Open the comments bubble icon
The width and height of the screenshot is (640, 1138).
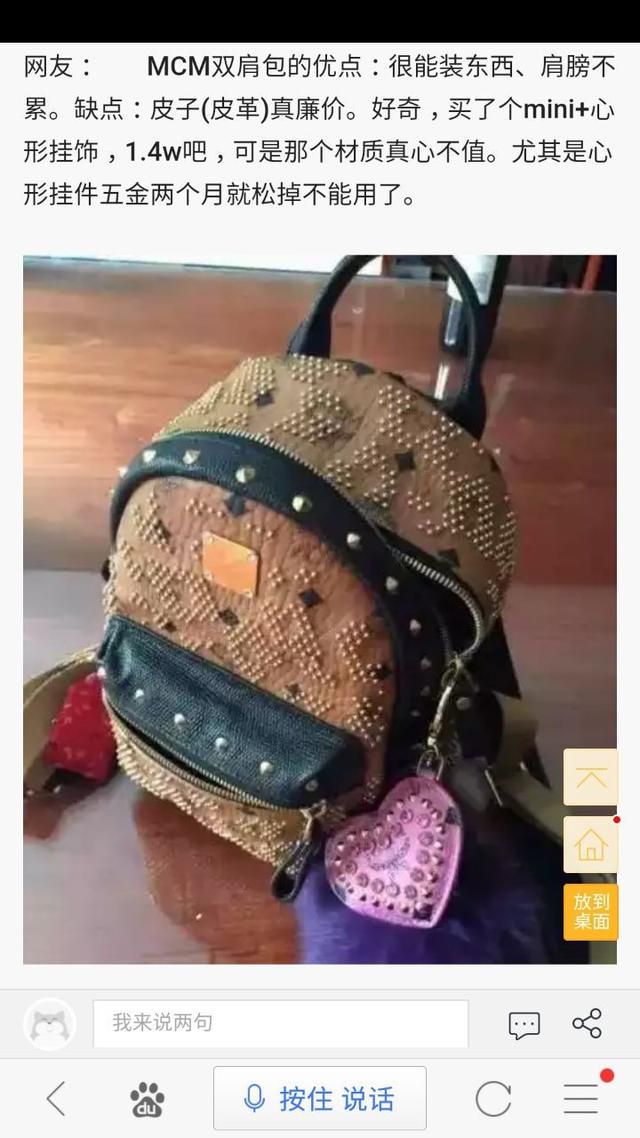pyautogui.click(x=524, y=1024)
